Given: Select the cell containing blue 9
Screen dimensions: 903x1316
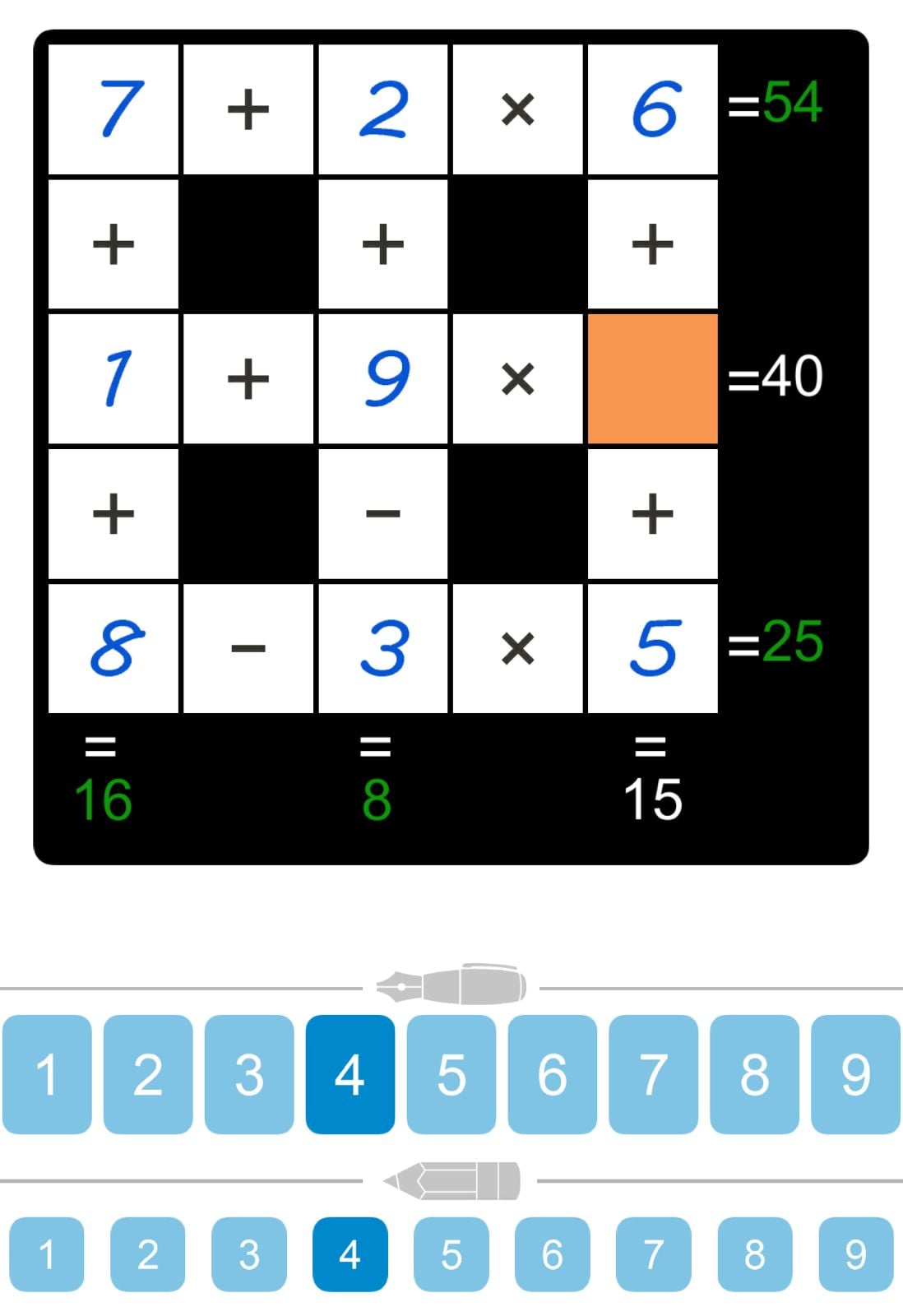Looking at the screenshot, I should [383, 378].
